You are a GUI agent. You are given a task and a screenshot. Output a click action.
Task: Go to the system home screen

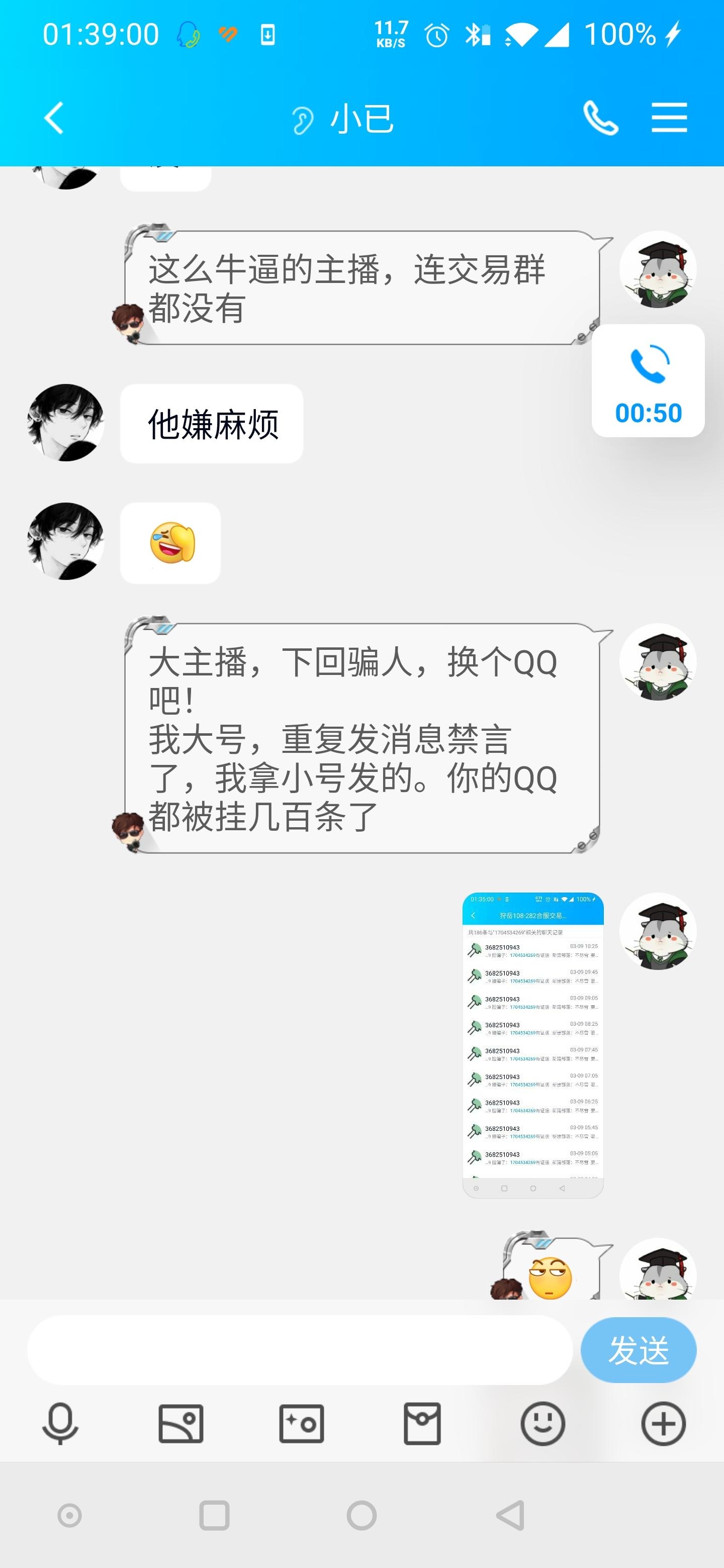(x=361, y=1515)
